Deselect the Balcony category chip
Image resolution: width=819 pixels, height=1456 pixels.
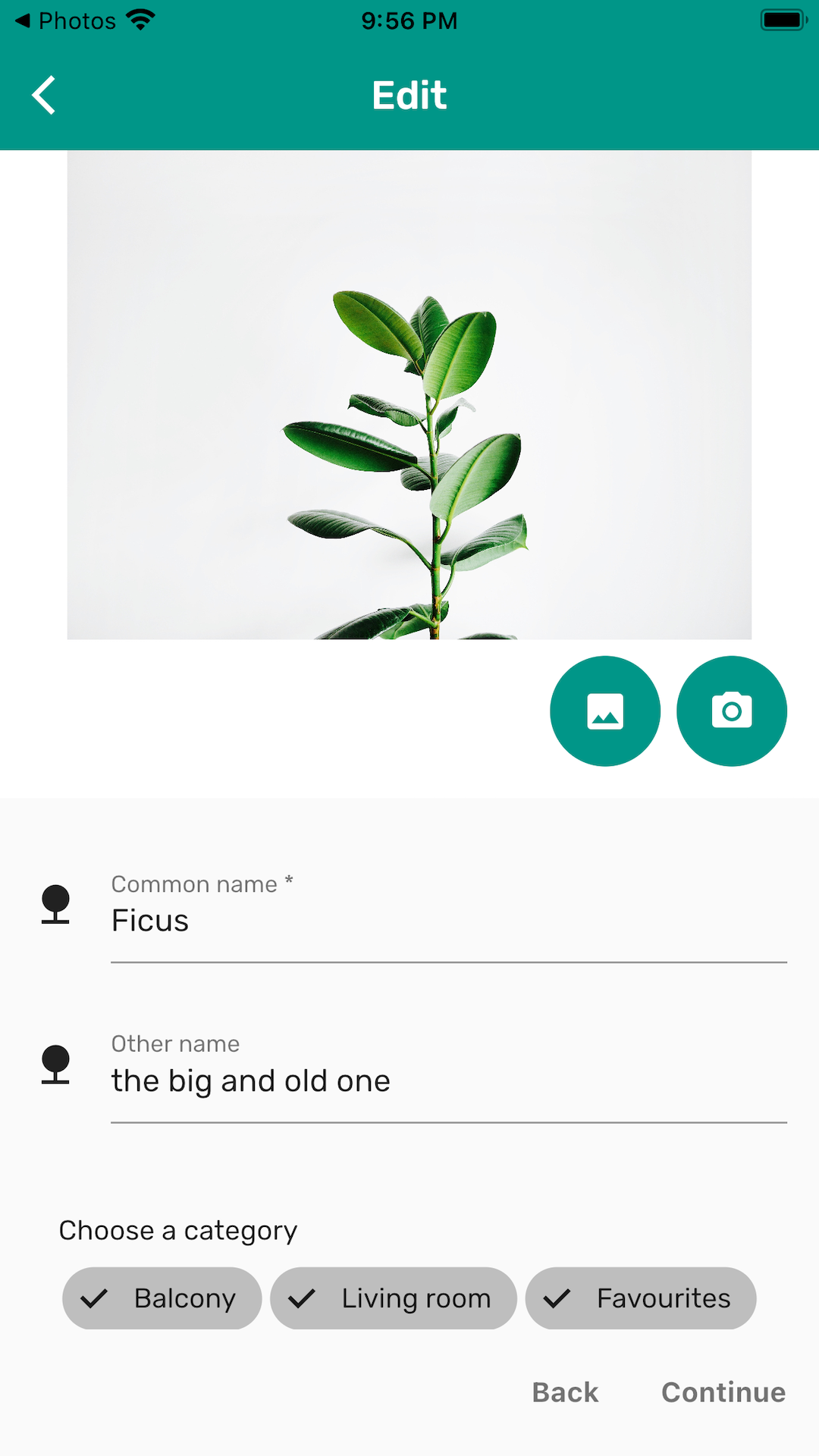[162, 1298]
